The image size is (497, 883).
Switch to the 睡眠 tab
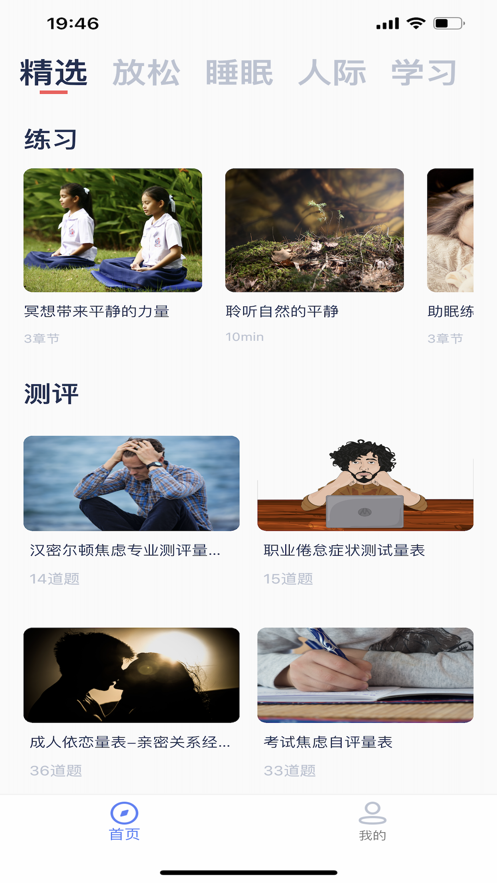click(x=239, y=73)
